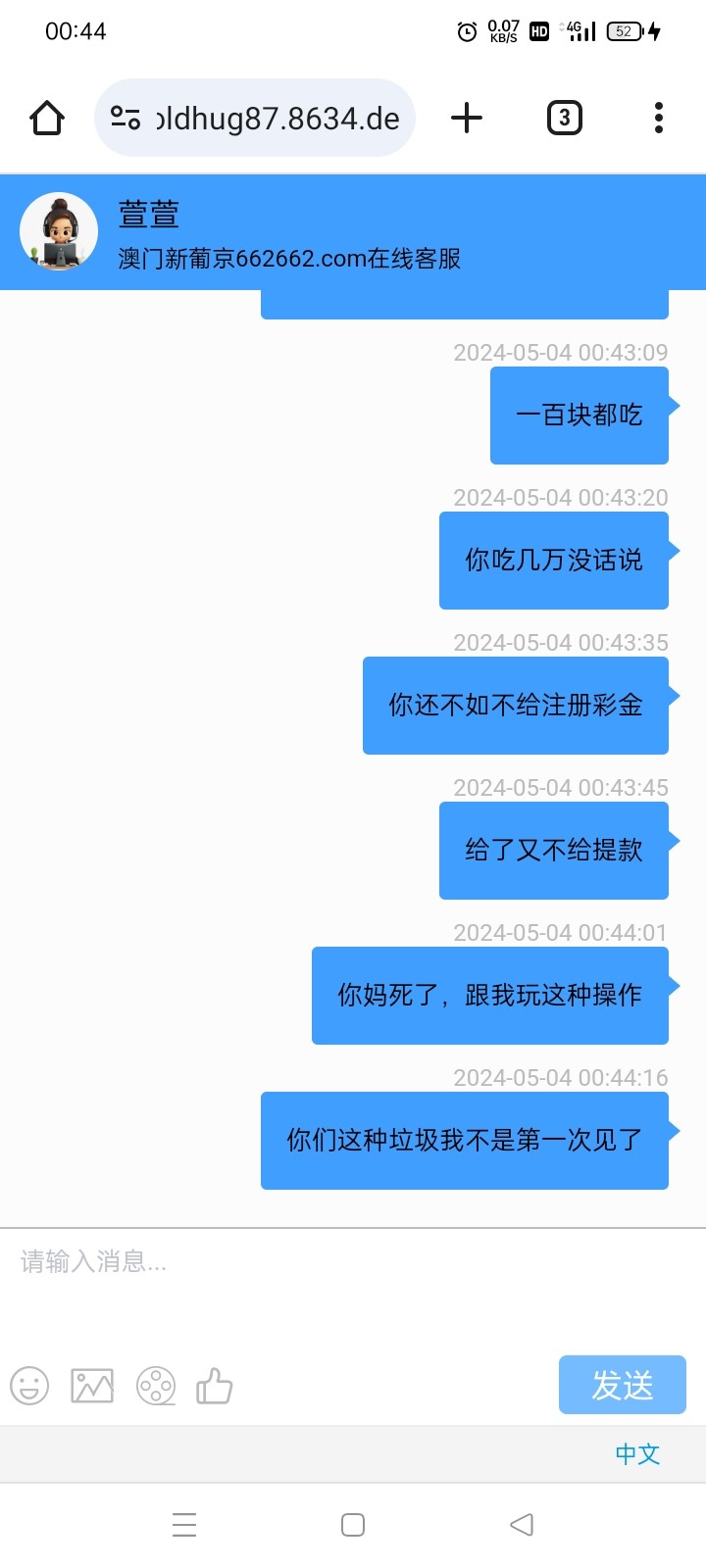Open the tab switcher showing 3 tabs
706x1568 pixels.
coord(564,119)
